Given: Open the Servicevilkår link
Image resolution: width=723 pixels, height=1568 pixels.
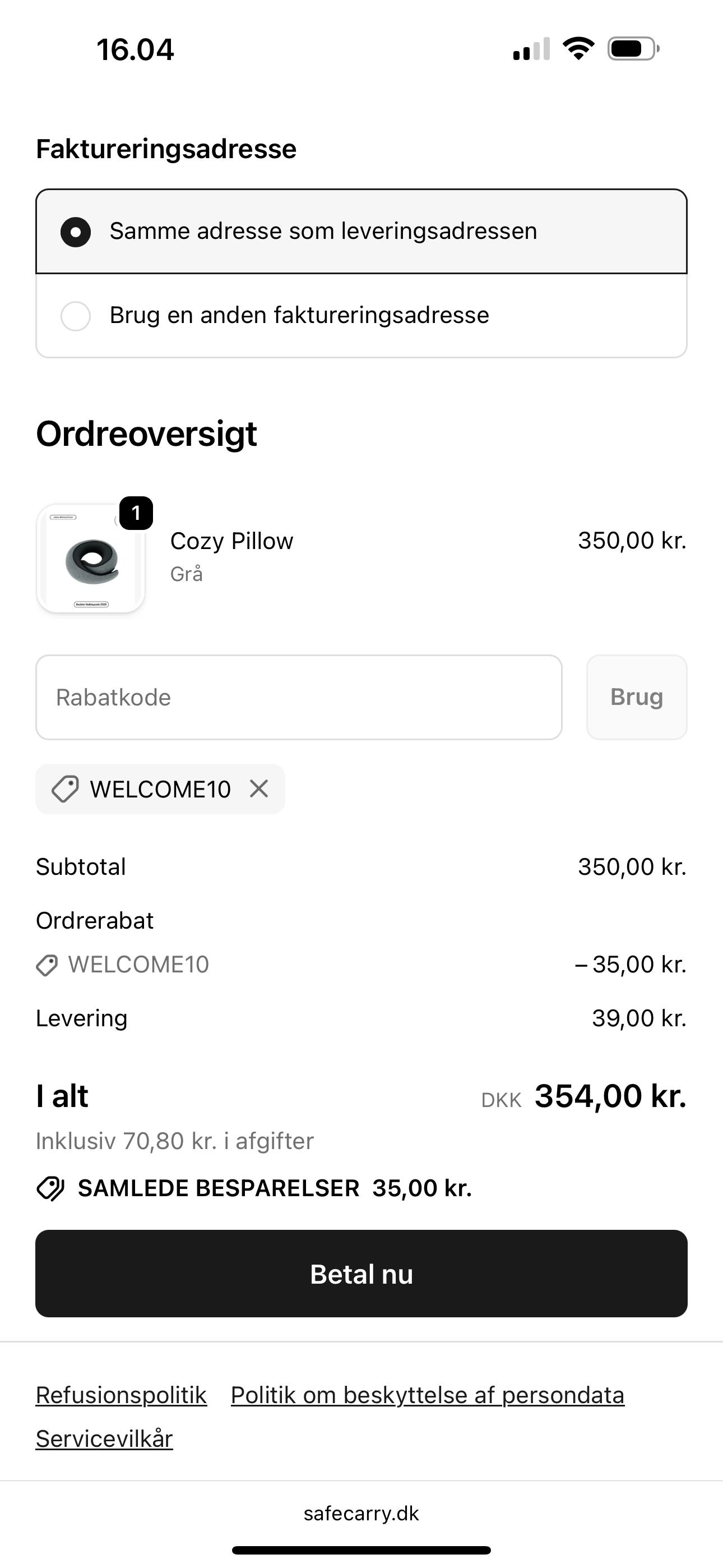Looking at the screenshot, I should 104,1439.
